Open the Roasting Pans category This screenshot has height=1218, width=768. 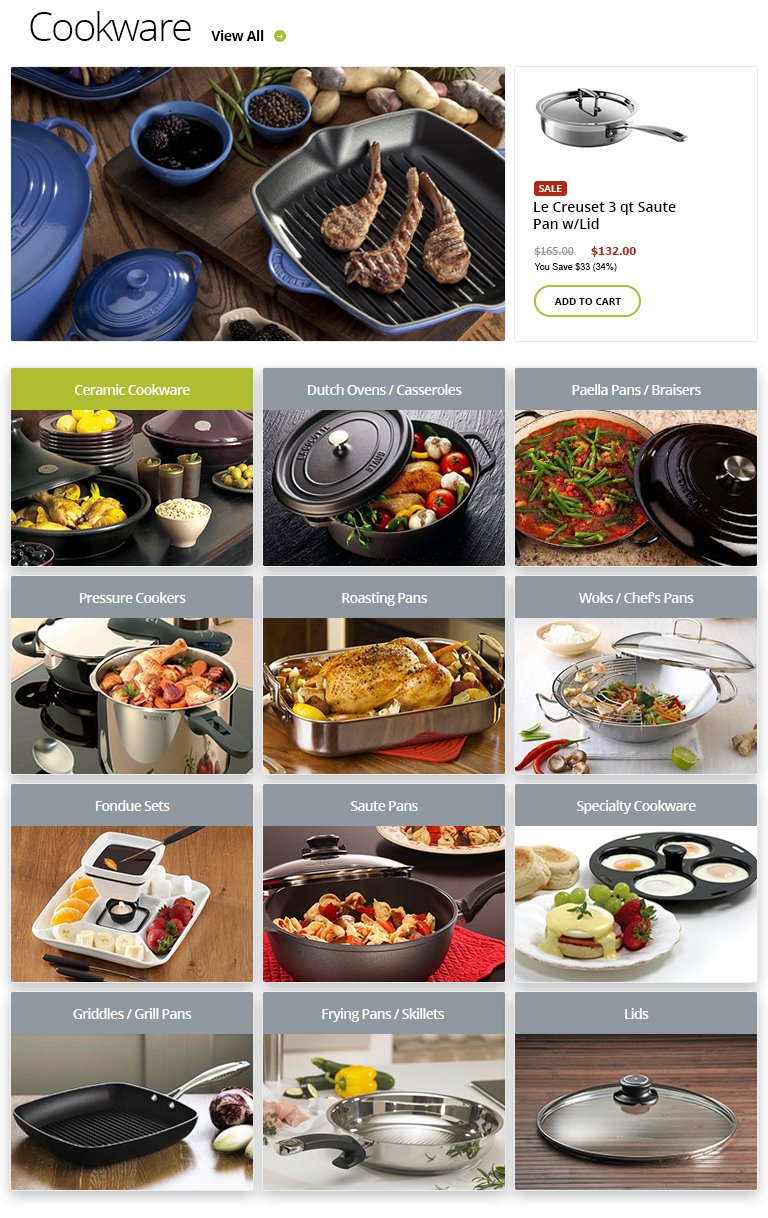[384, 675]
